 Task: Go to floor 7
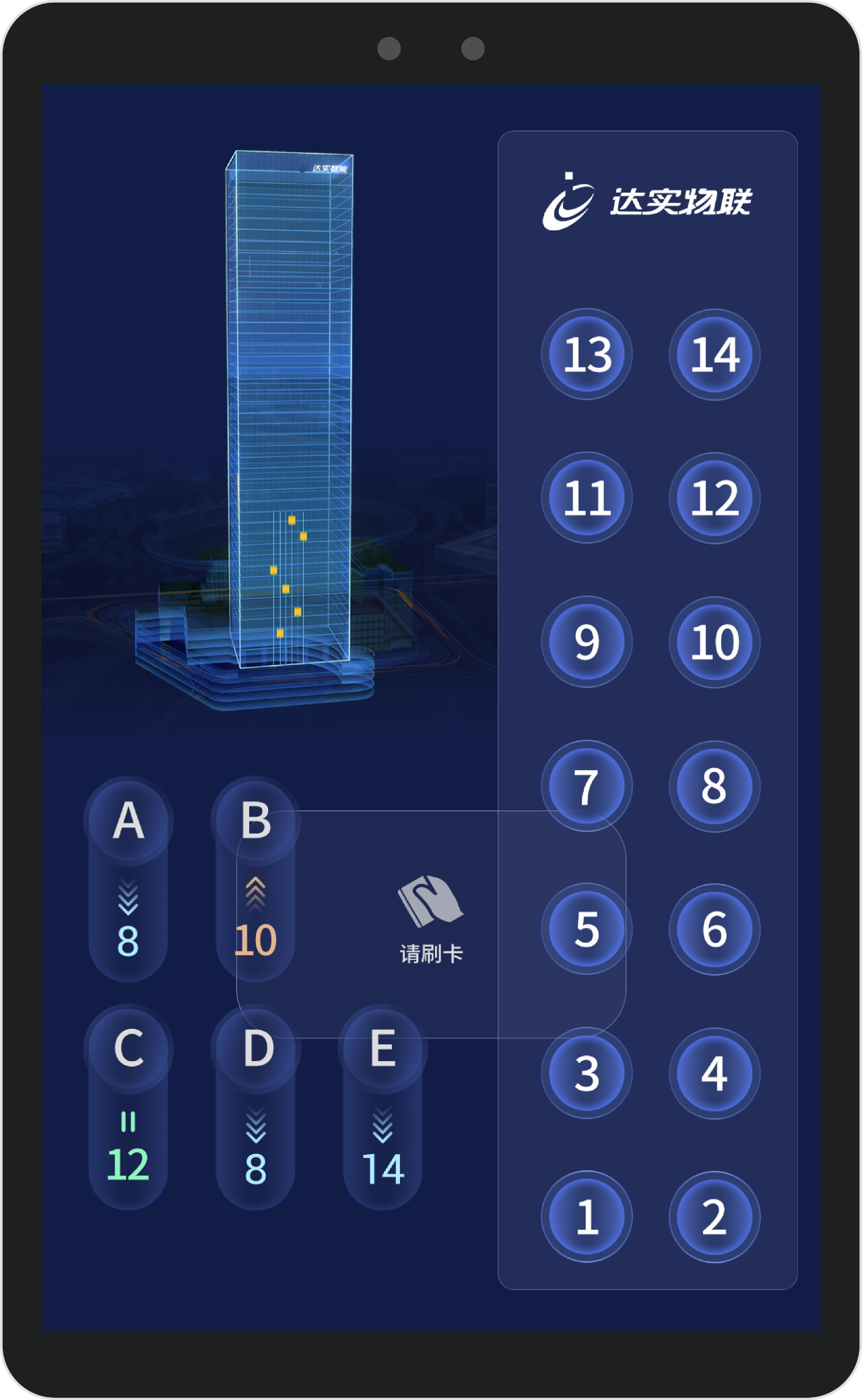coord(587,786)
